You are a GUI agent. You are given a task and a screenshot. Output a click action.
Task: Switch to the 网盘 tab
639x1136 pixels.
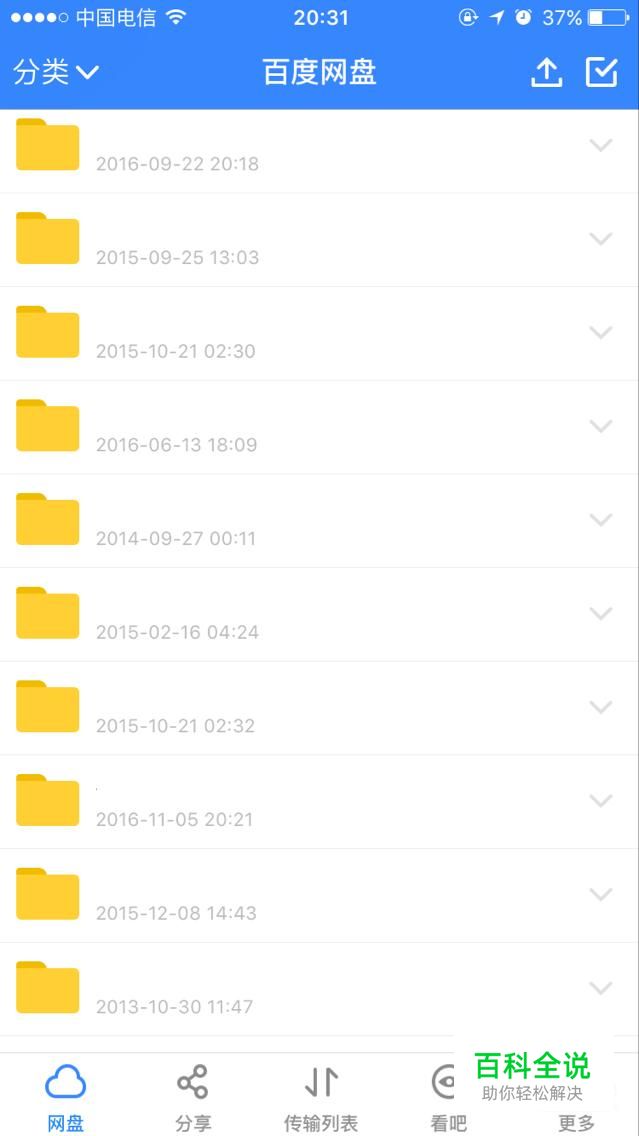click(x=66, y=1096)
